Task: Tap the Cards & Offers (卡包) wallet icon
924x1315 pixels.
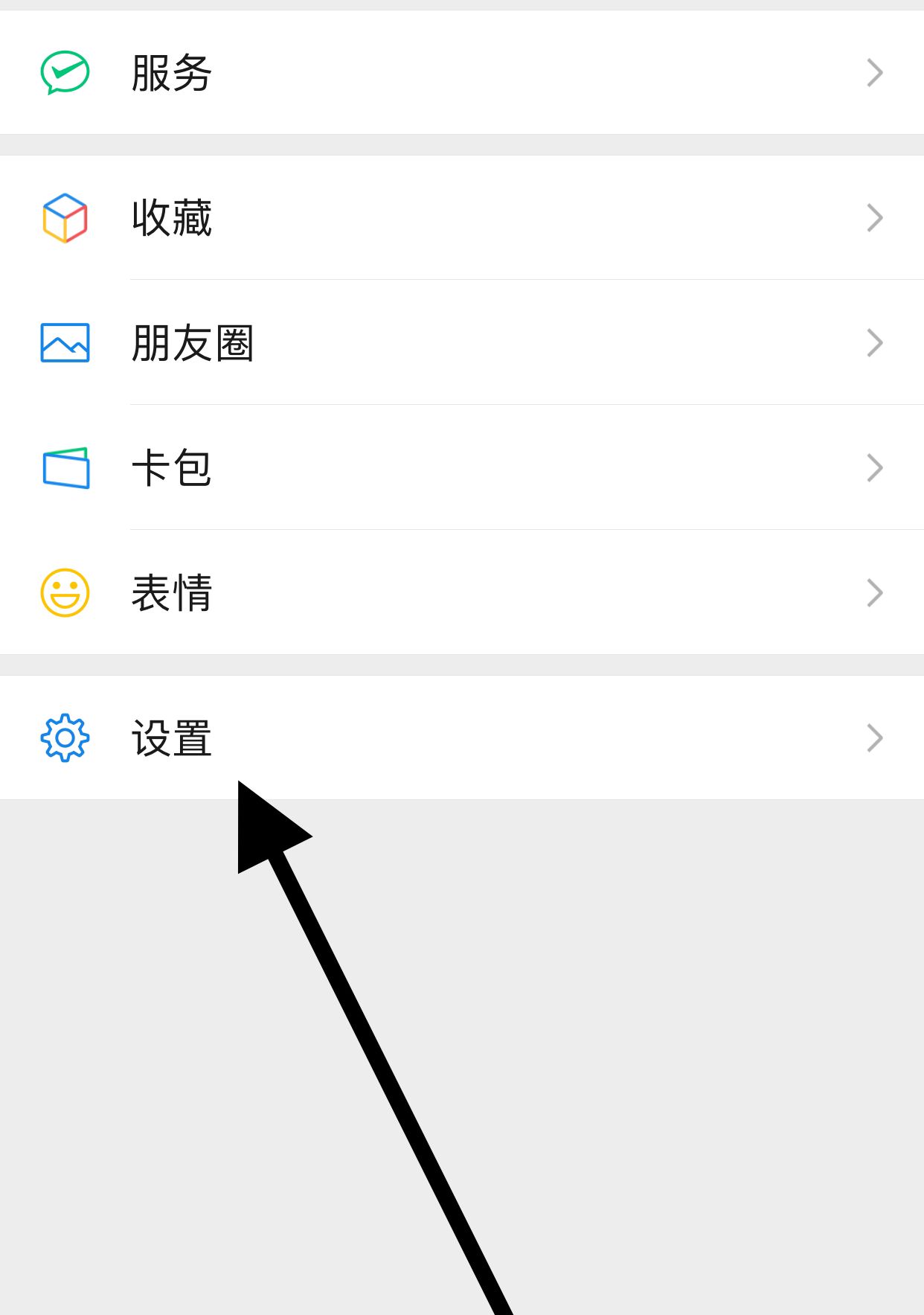Action: pos(65,467)
